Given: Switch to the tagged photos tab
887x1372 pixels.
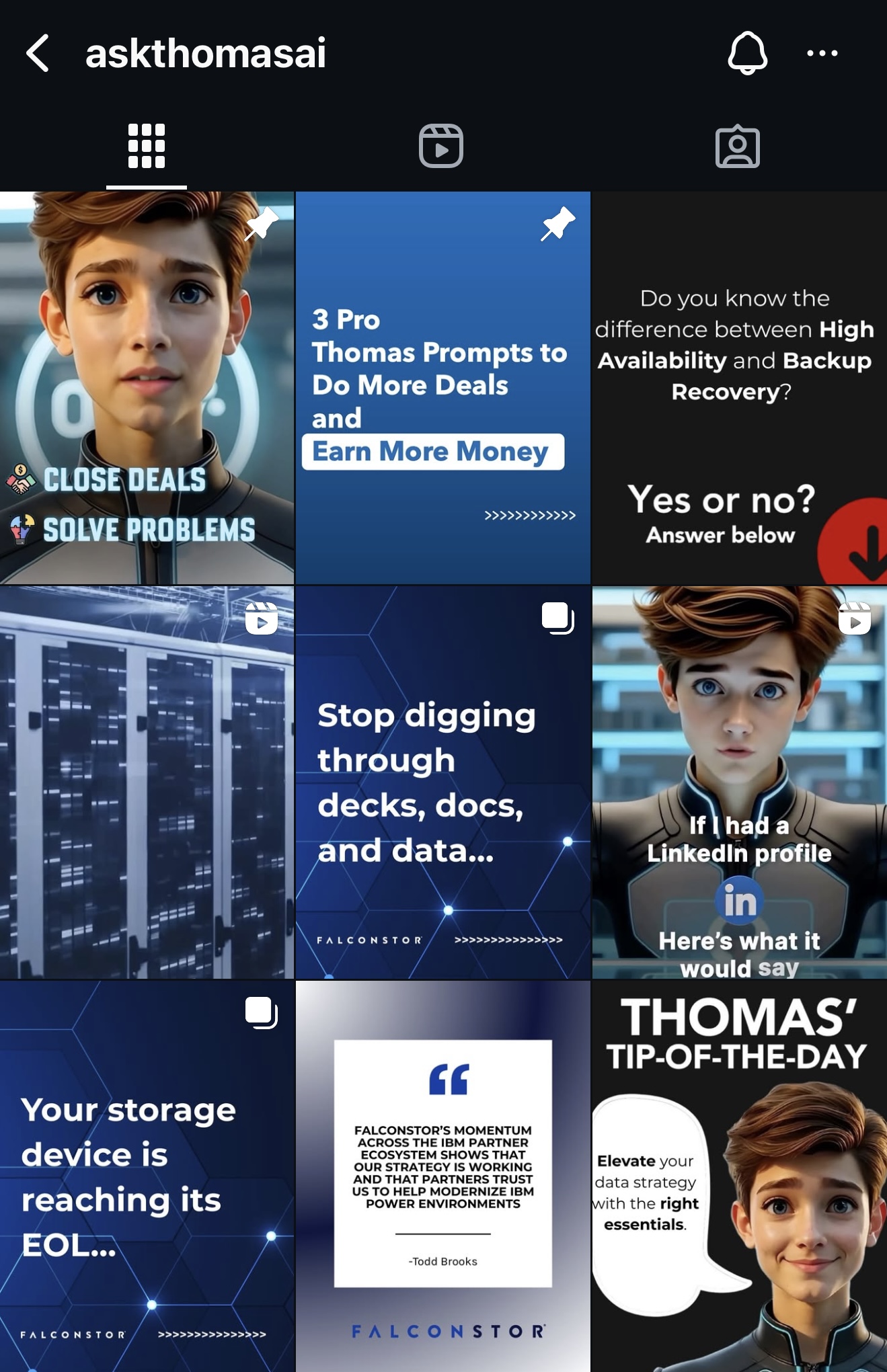Looking at the screenshot, I should (738, 146).
